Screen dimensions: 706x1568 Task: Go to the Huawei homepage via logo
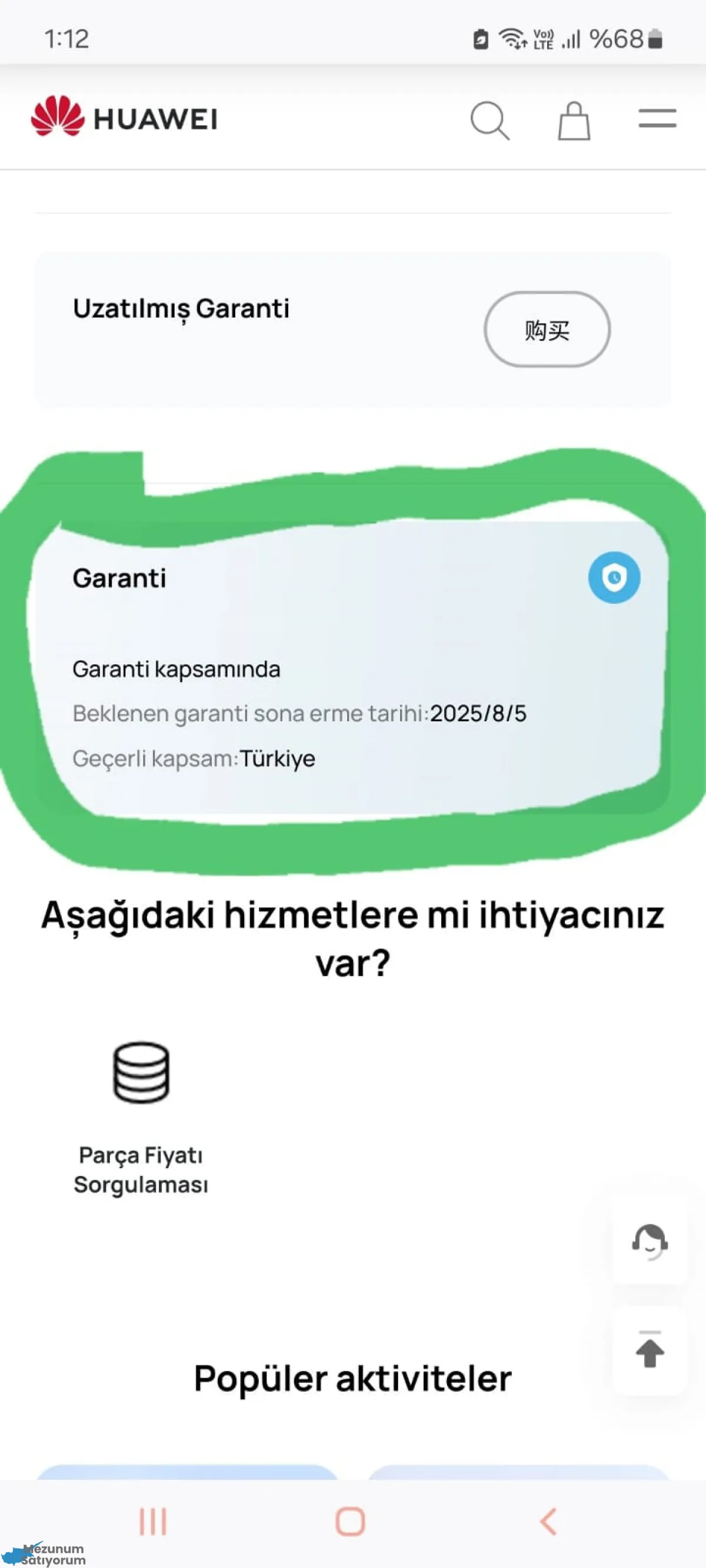124,117
